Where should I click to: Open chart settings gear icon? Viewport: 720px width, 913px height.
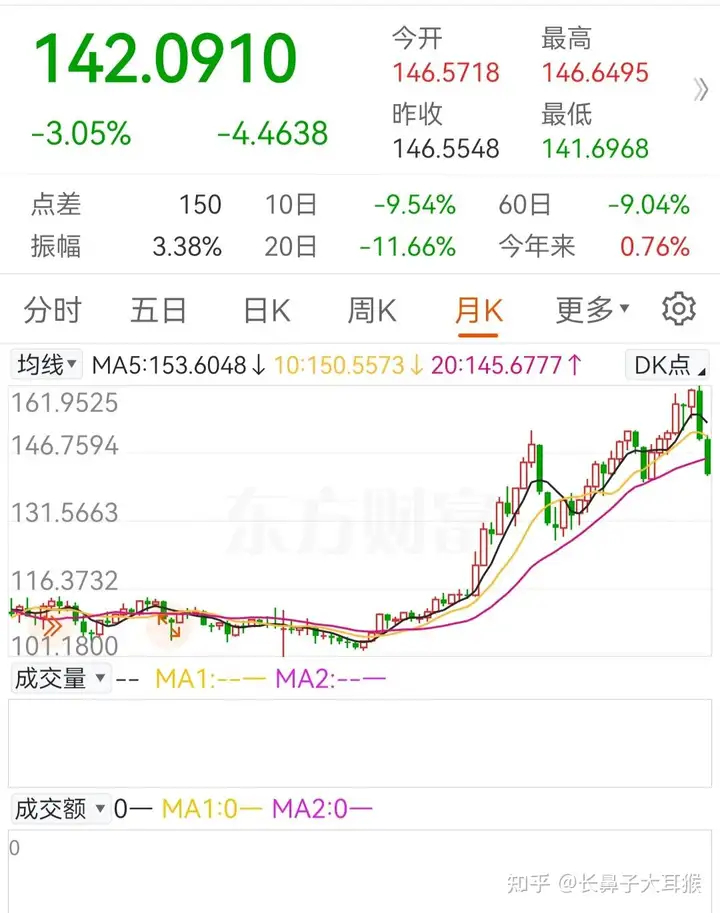pos(679,309)
